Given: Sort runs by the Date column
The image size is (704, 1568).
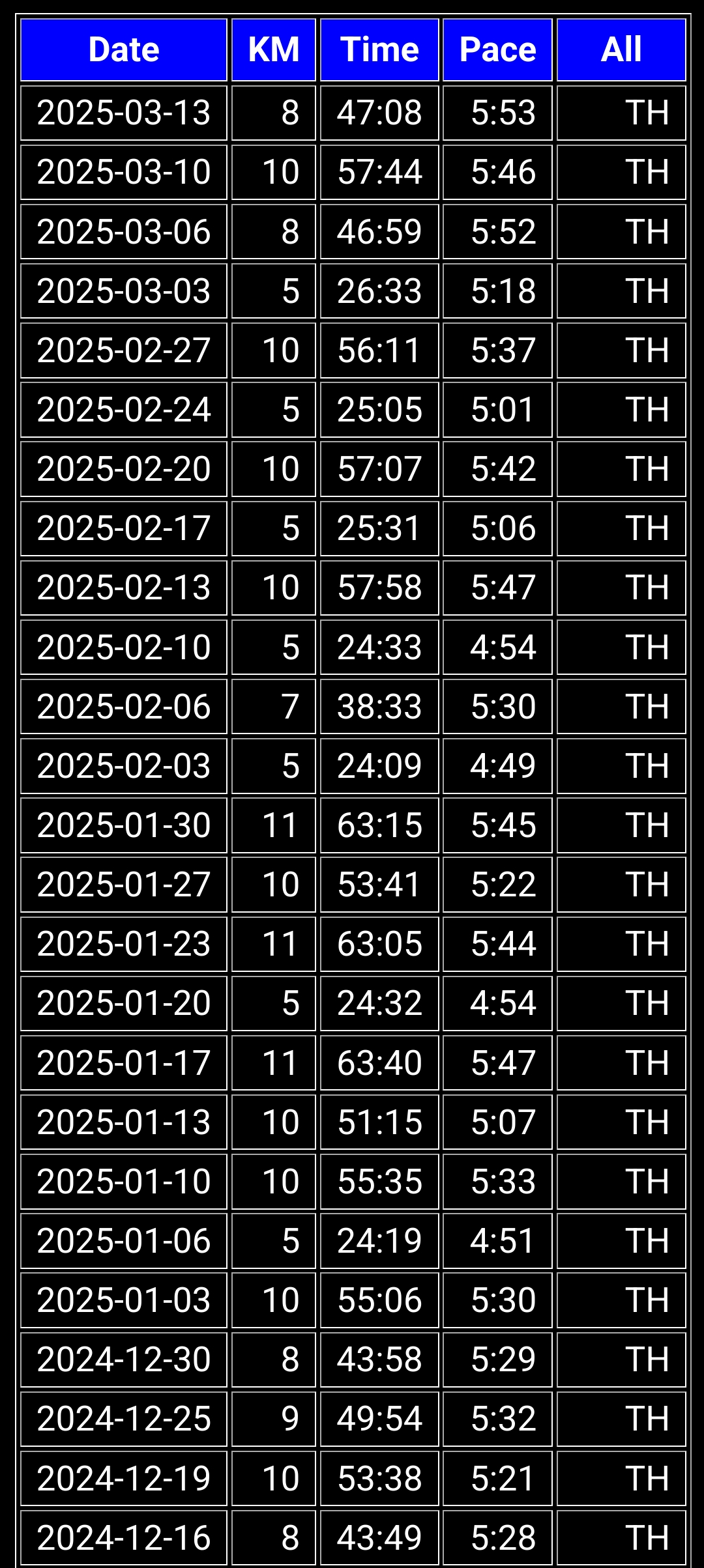Looking at the screenshot, I should click(x=124, y=50).
